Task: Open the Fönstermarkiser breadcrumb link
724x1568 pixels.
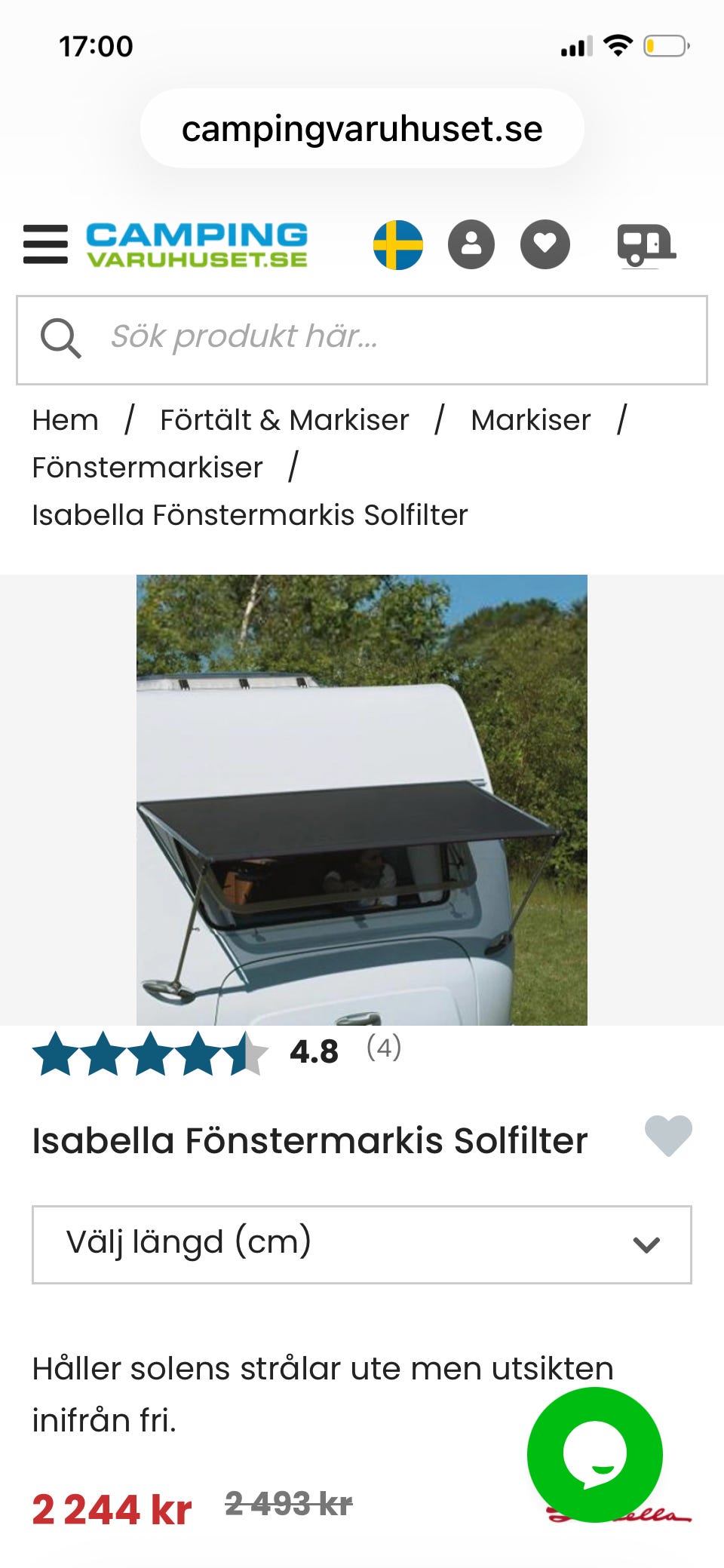Action: [146, 468]
